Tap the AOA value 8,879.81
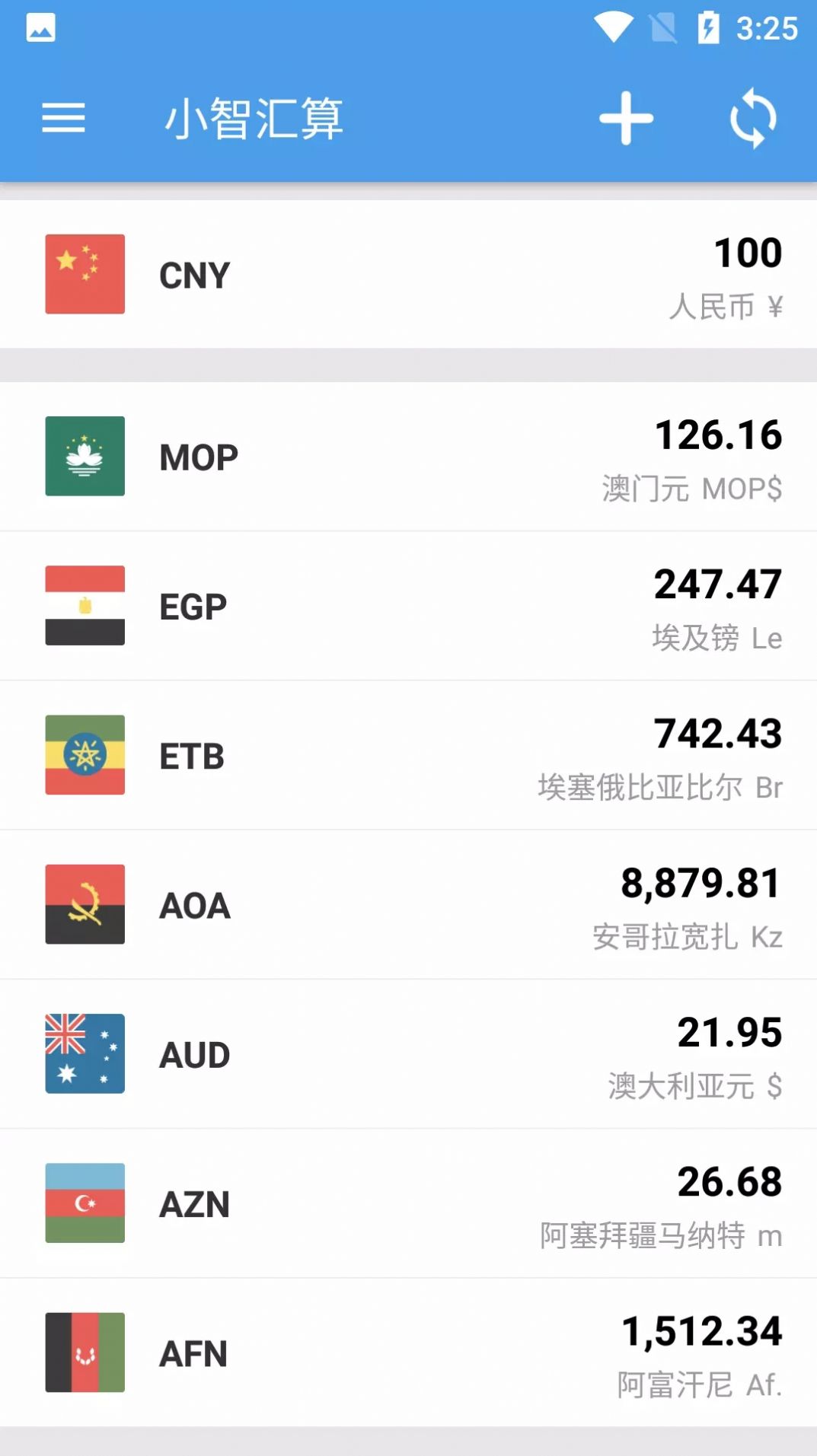Screen dimensions: 817x1456 [x=701, y=883]
